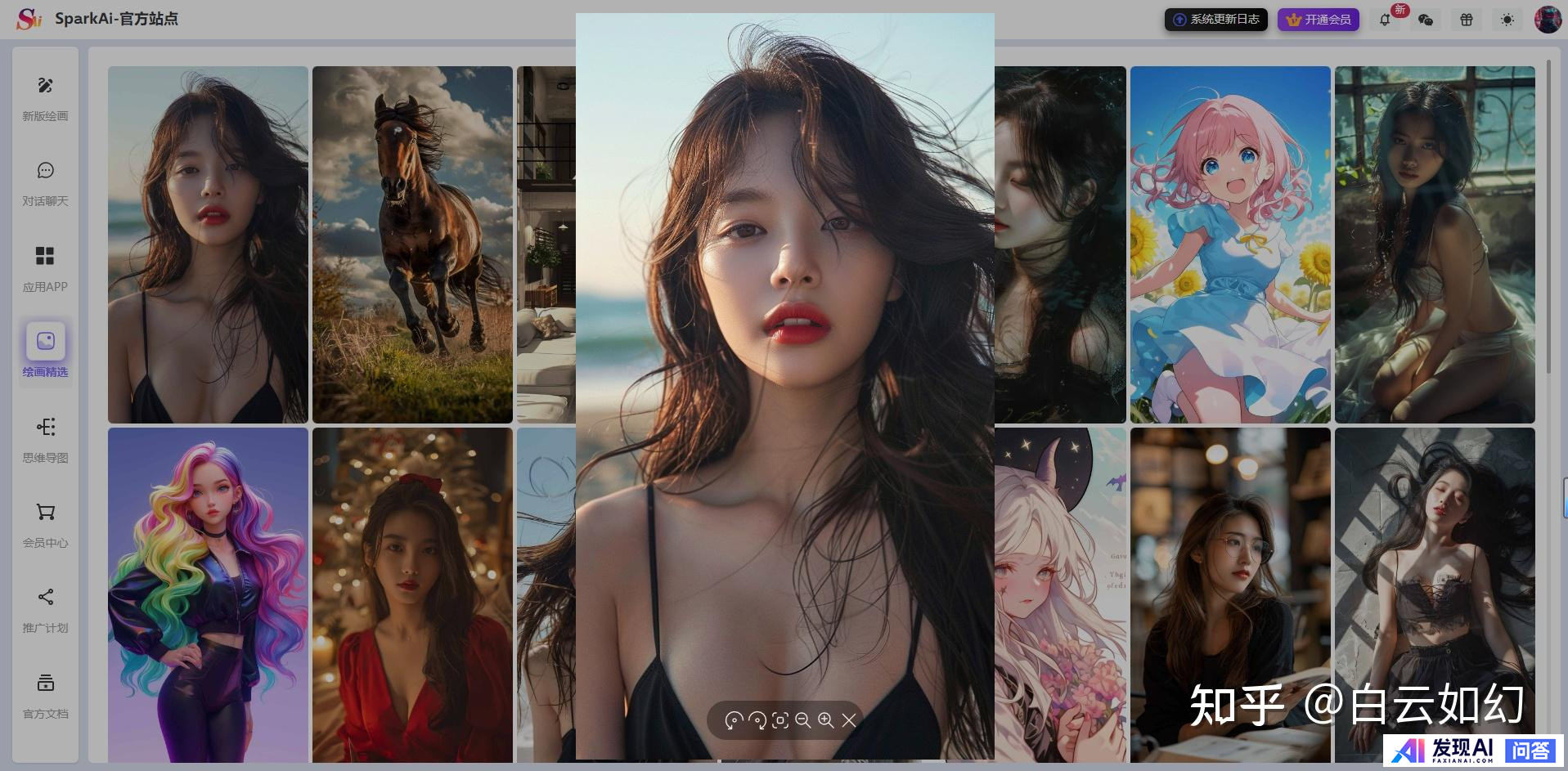Open 思维导图 from the sidebar
This screenshot has width=1568, height=771.
tap(45, 440)
